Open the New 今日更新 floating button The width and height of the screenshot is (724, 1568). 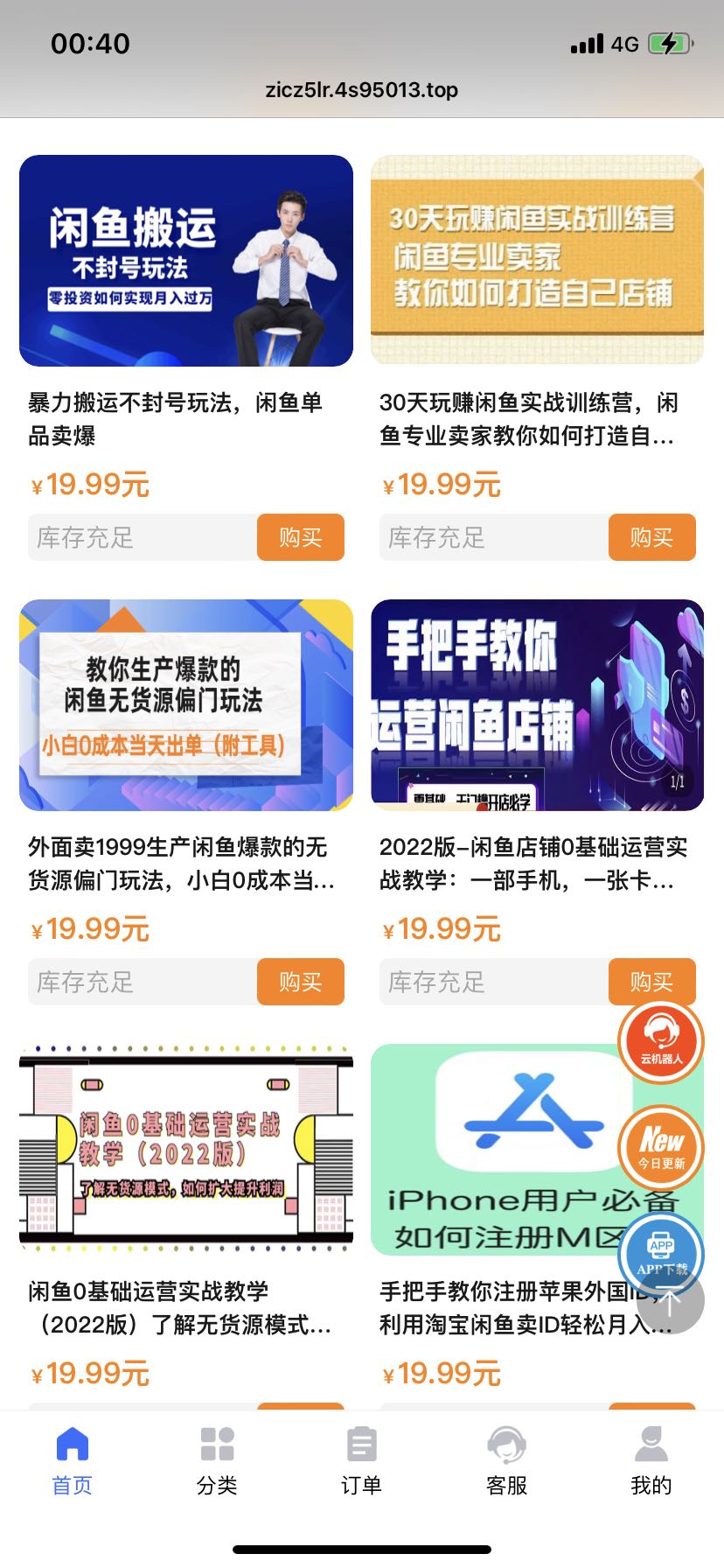click(x=661, y=1147)
